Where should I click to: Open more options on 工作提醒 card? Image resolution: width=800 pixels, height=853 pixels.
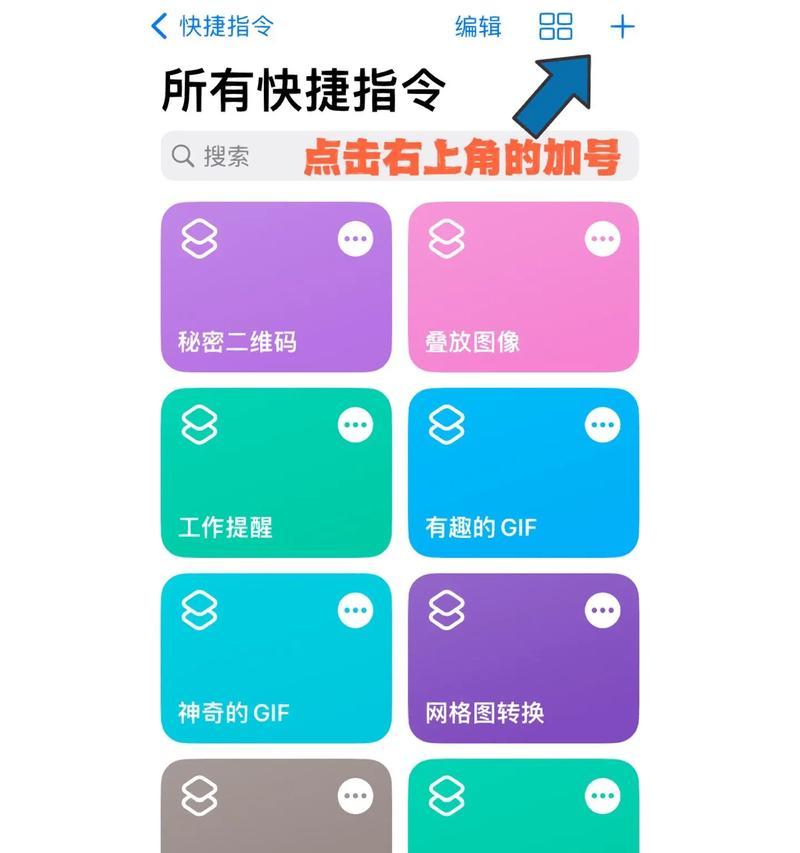tap(355, 424)
